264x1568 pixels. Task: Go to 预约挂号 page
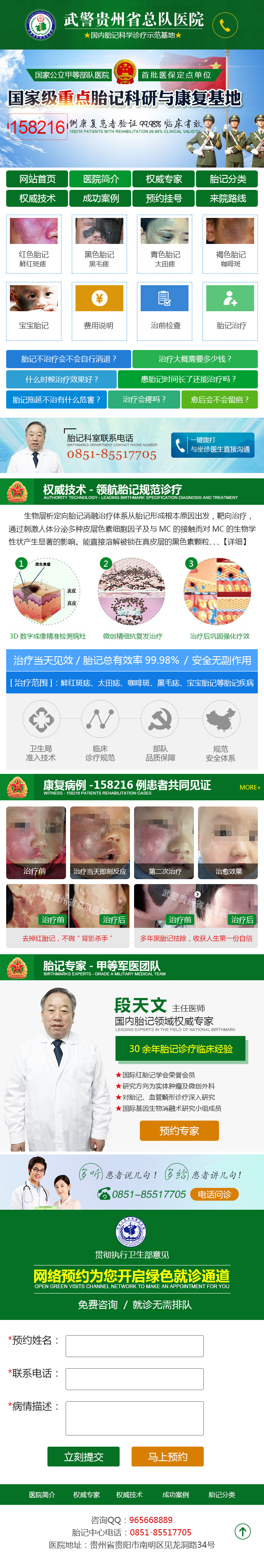pyautogui.click(x=164, y=199)
